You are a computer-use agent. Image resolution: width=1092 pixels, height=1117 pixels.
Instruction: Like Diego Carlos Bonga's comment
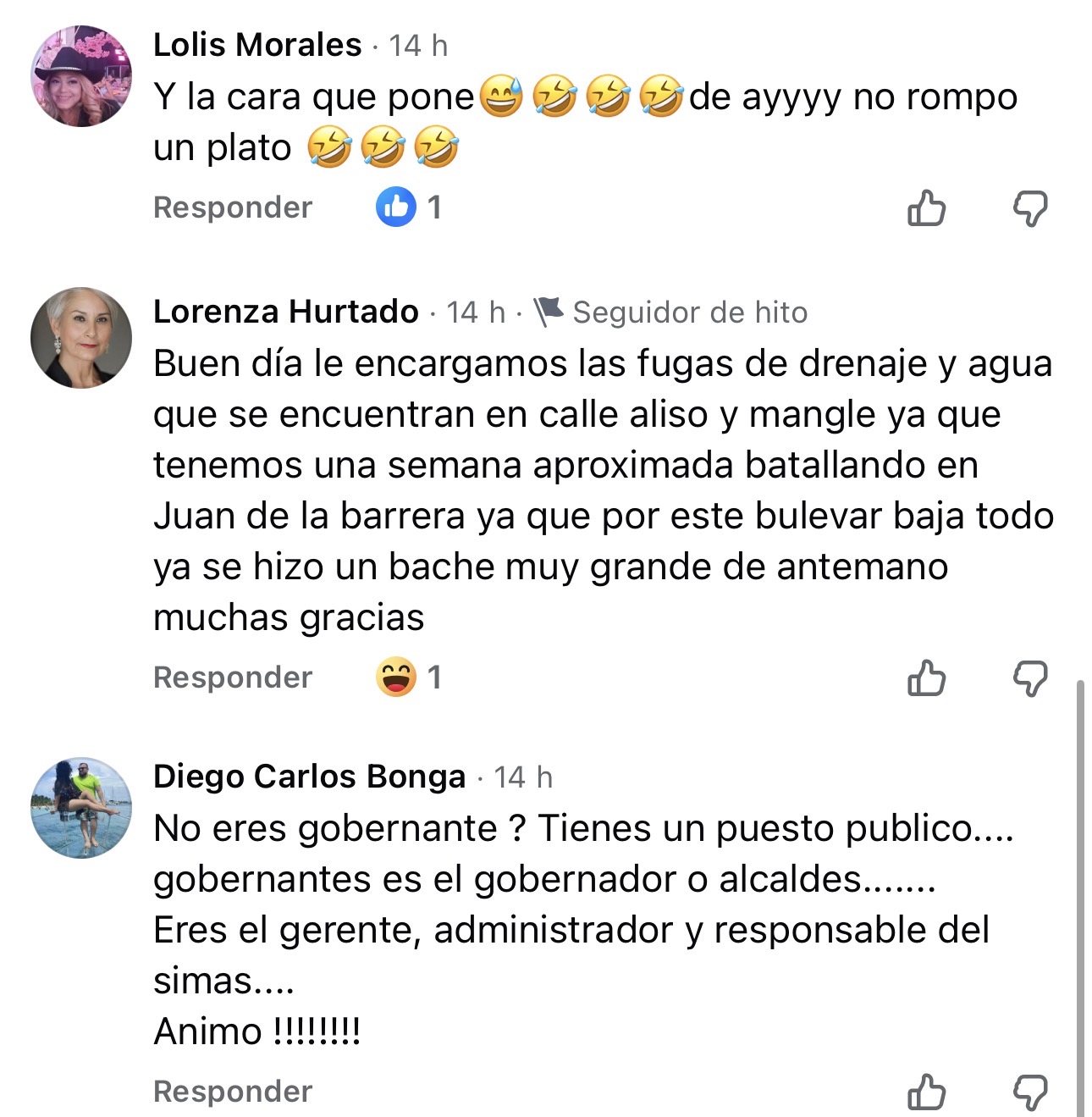click(926, 1092)
